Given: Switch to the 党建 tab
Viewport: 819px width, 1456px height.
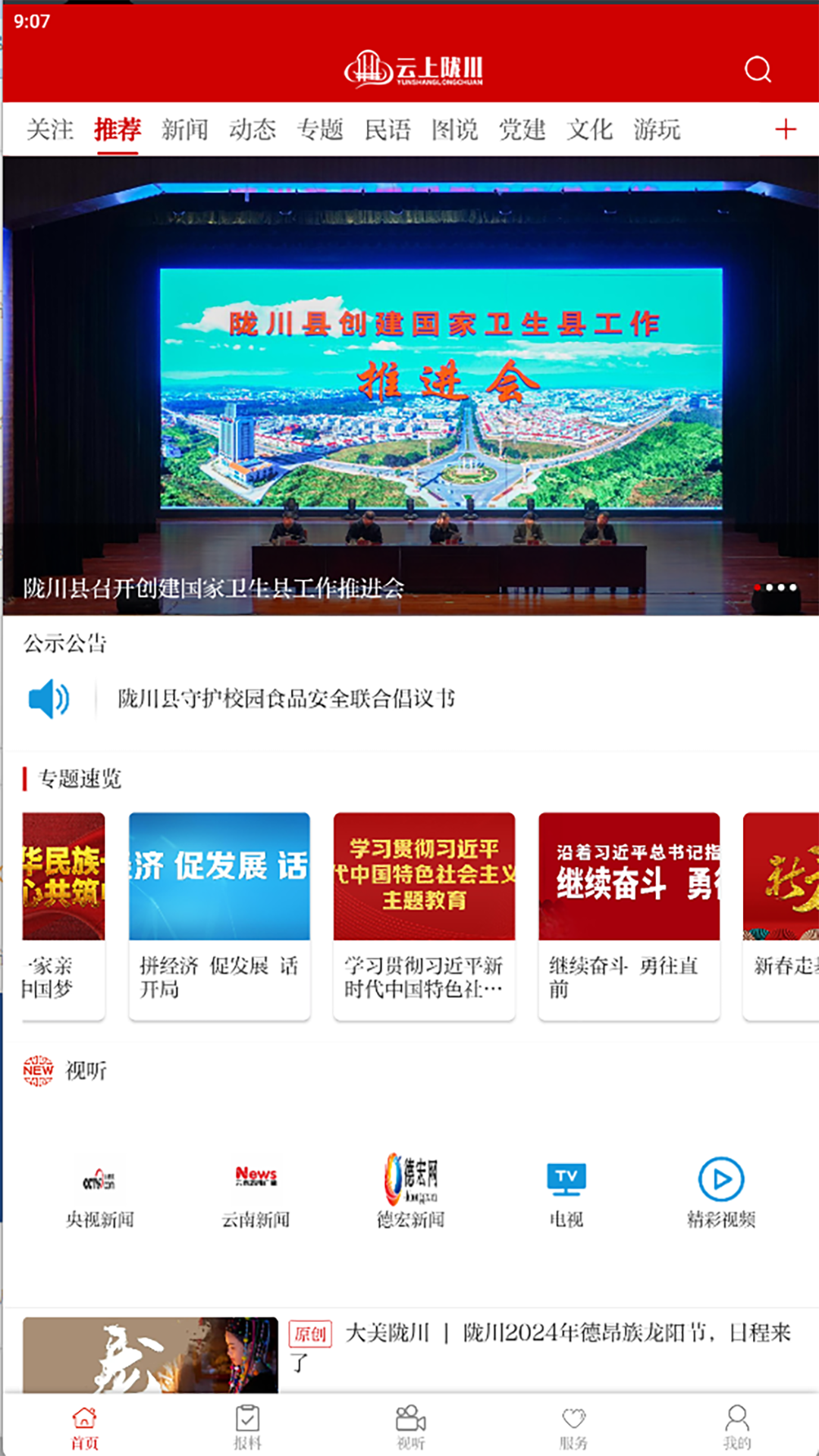Looking at the screenshot, I should pos(520,130).
